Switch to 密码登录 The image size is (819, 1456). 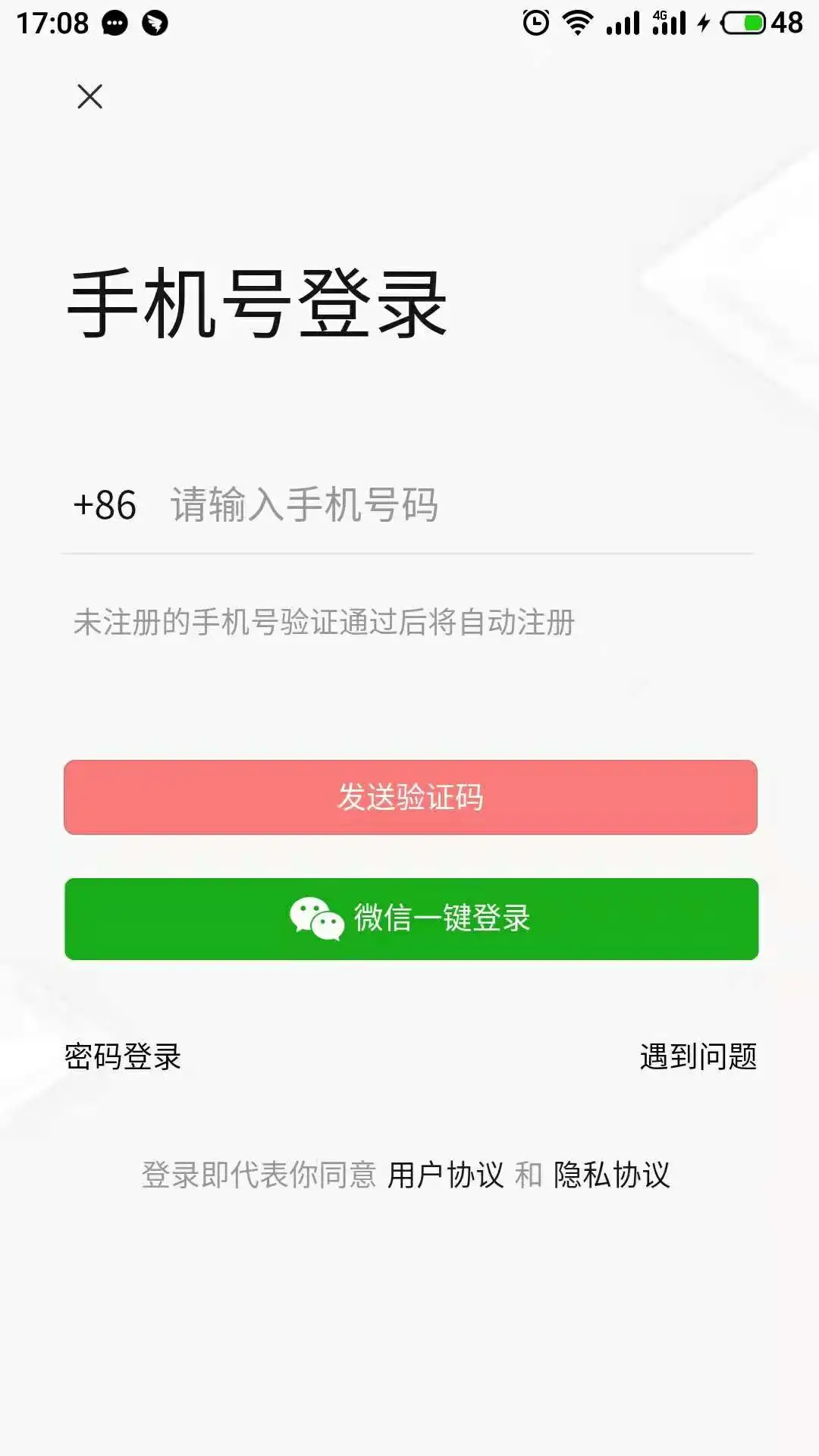123,1056
